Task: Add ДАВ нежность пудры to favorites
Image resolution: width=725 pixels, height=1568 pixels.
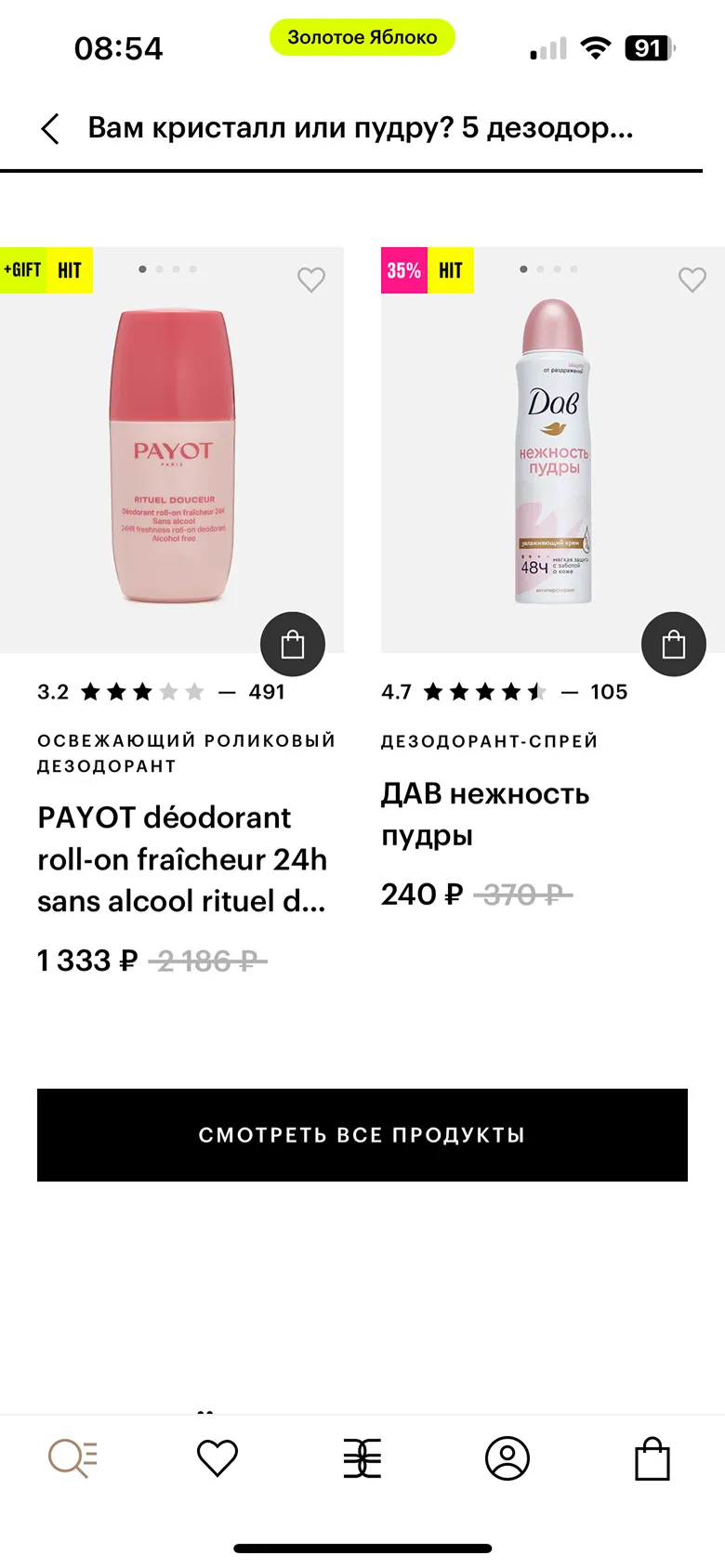Action: [x=692, y=280]
